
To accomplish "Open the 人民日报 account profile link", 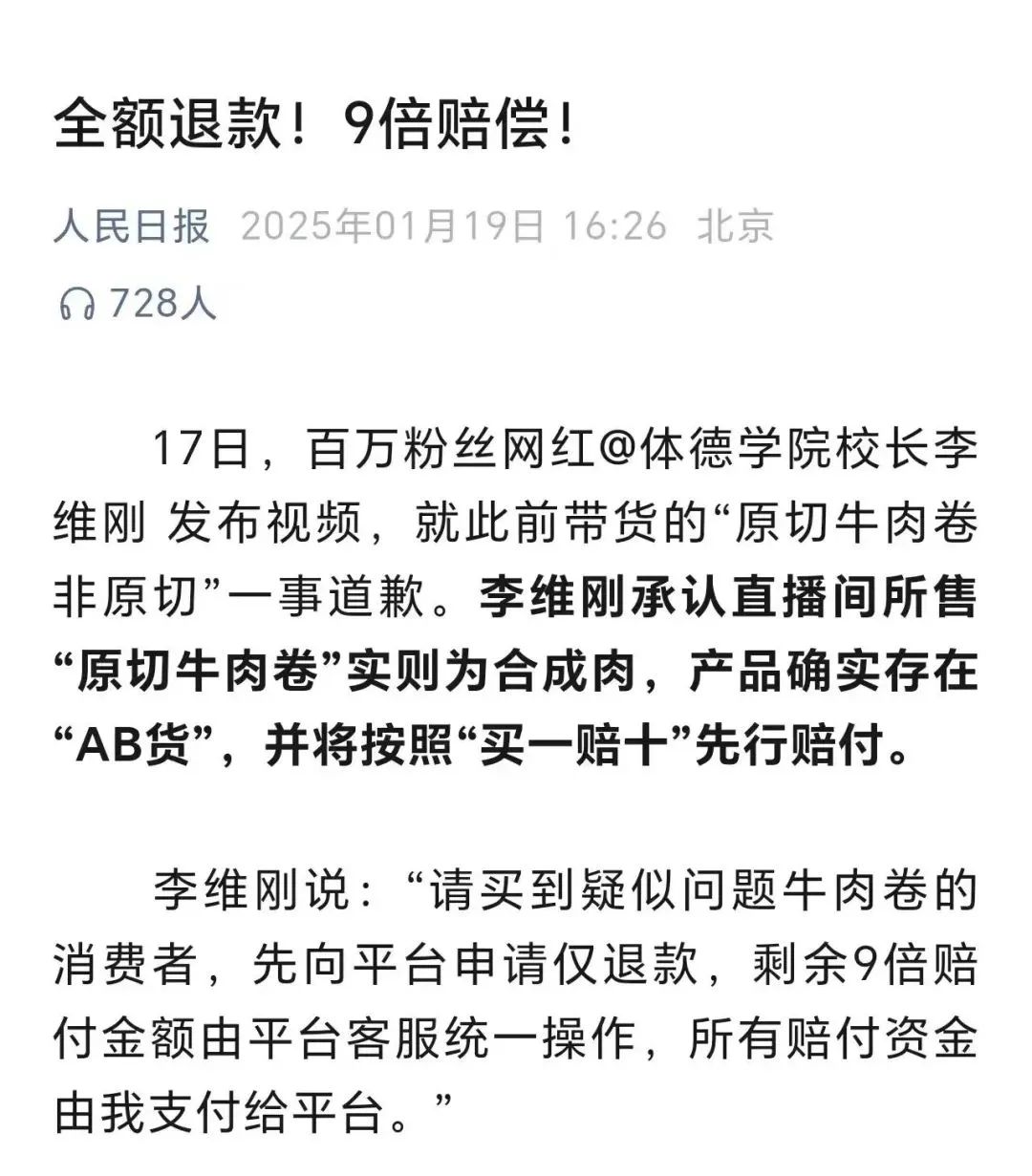I will pyautogui.click(x=132, y=226).
